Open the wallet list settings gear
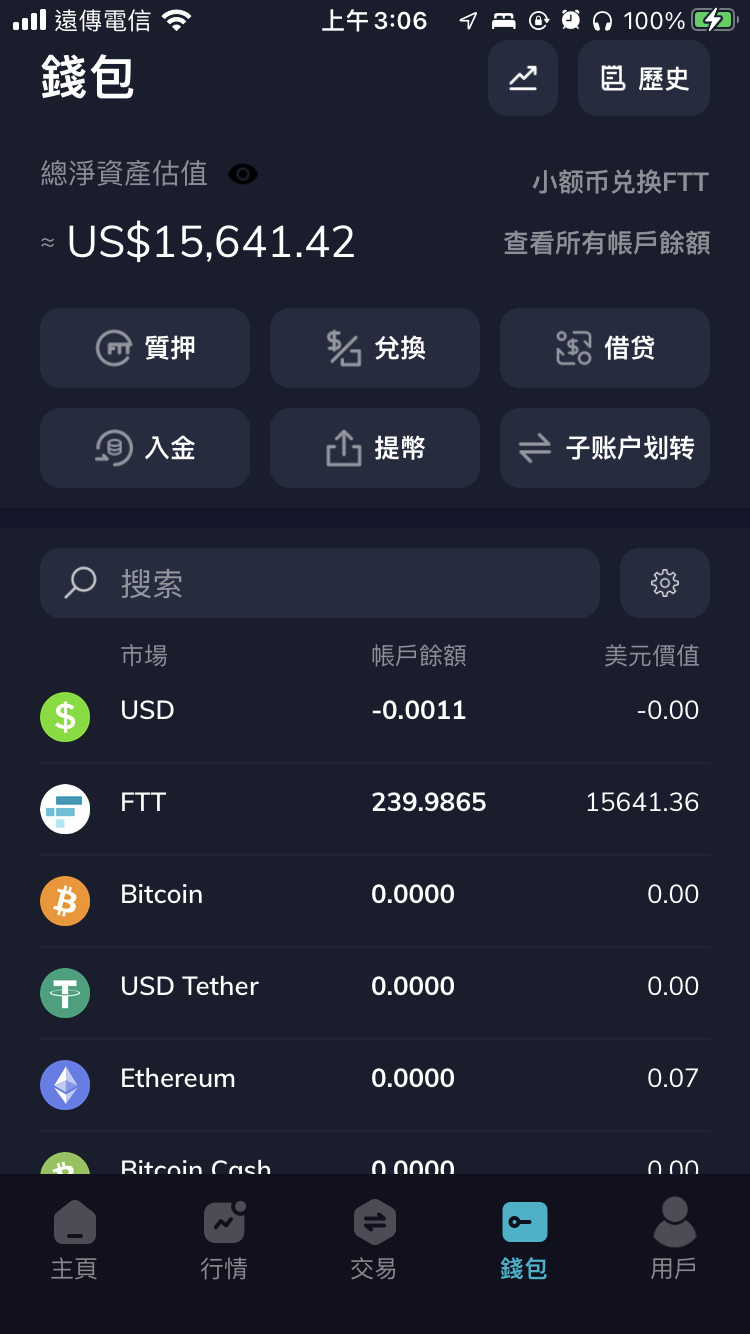Image resolution: width=750 pixels, height=1334 pixels. 665,583
